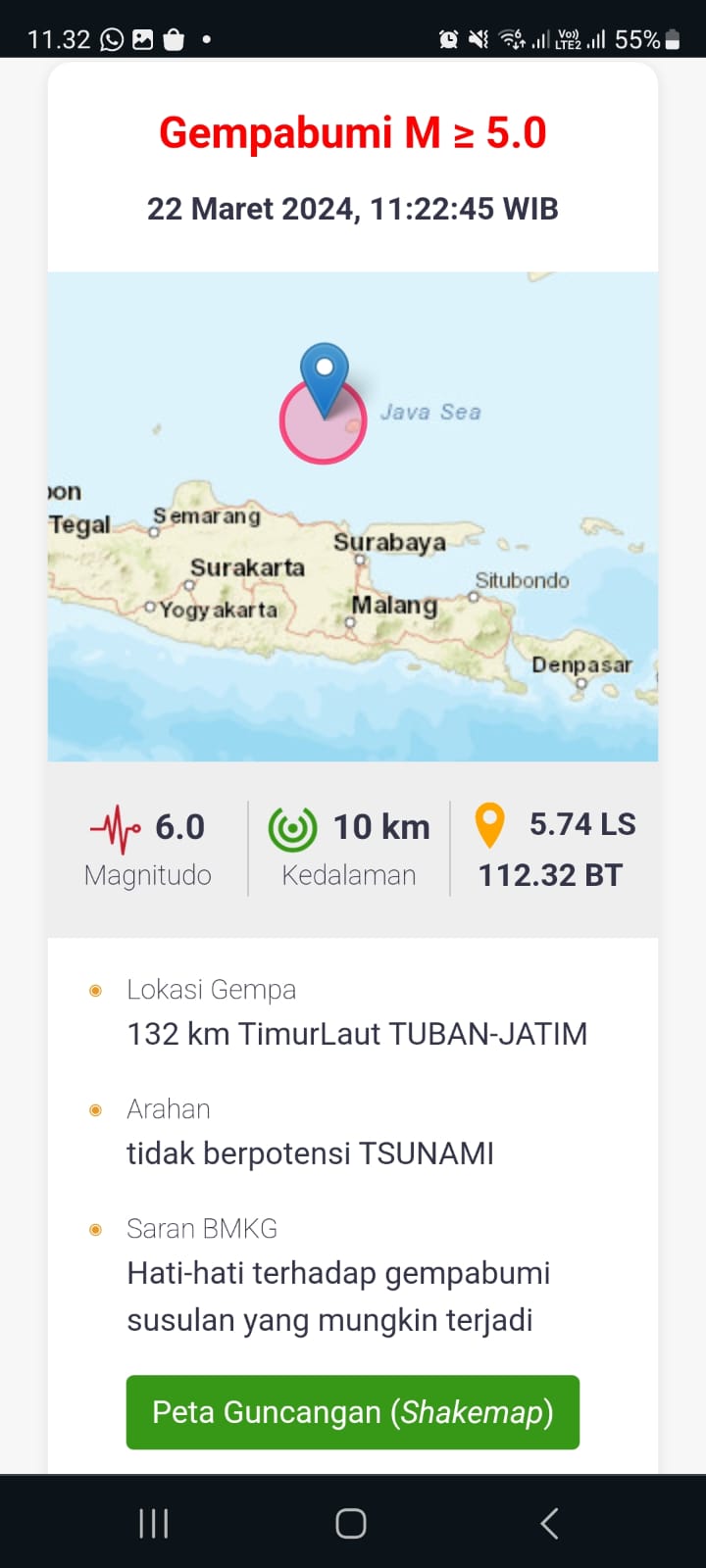
Task: Go to the home screen
Action: (351, 1523)
